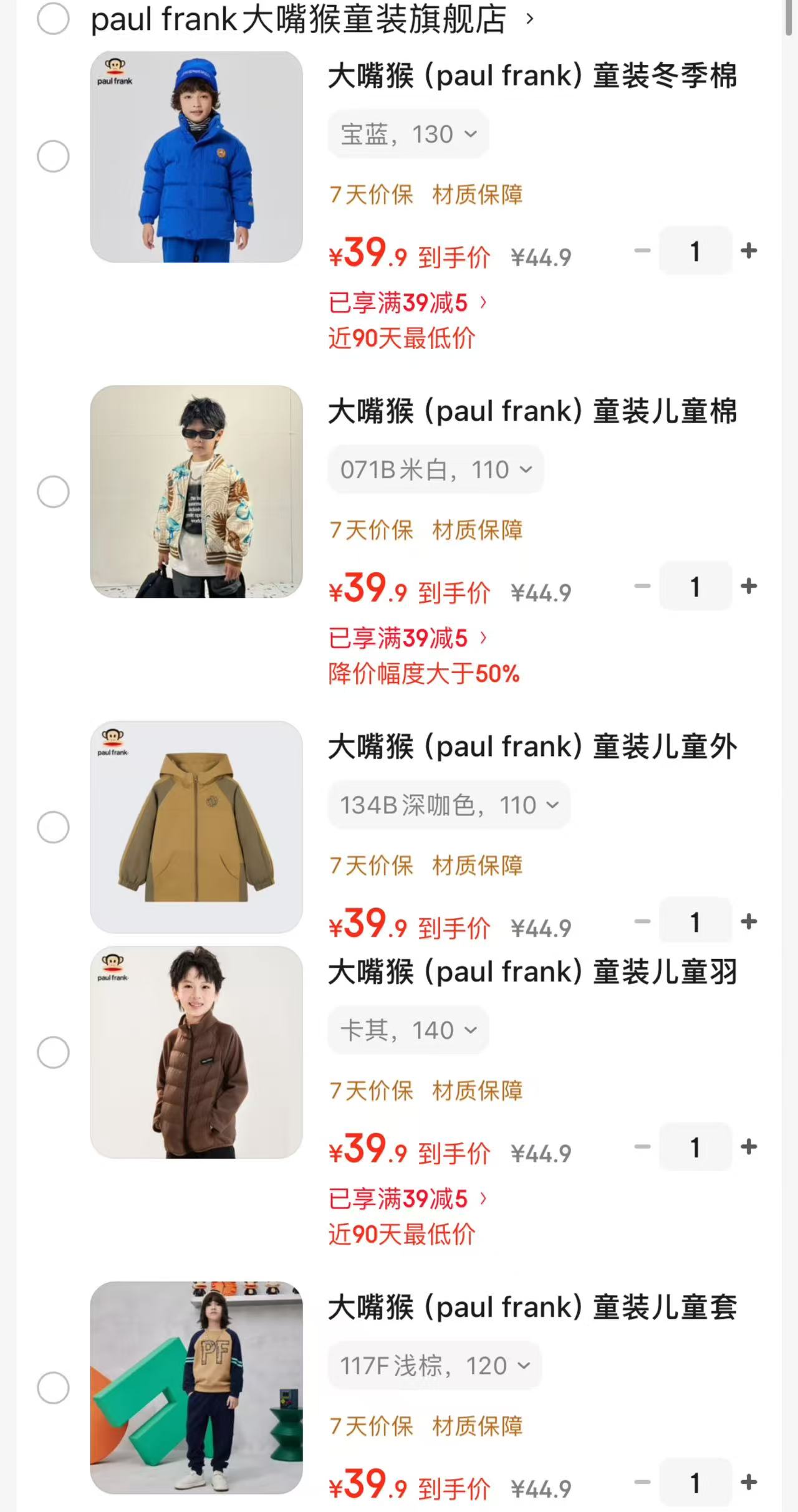Screen dimensions: 798x1512
Task: Open the 071B米白 printed jacket product image
Action: 196,492
